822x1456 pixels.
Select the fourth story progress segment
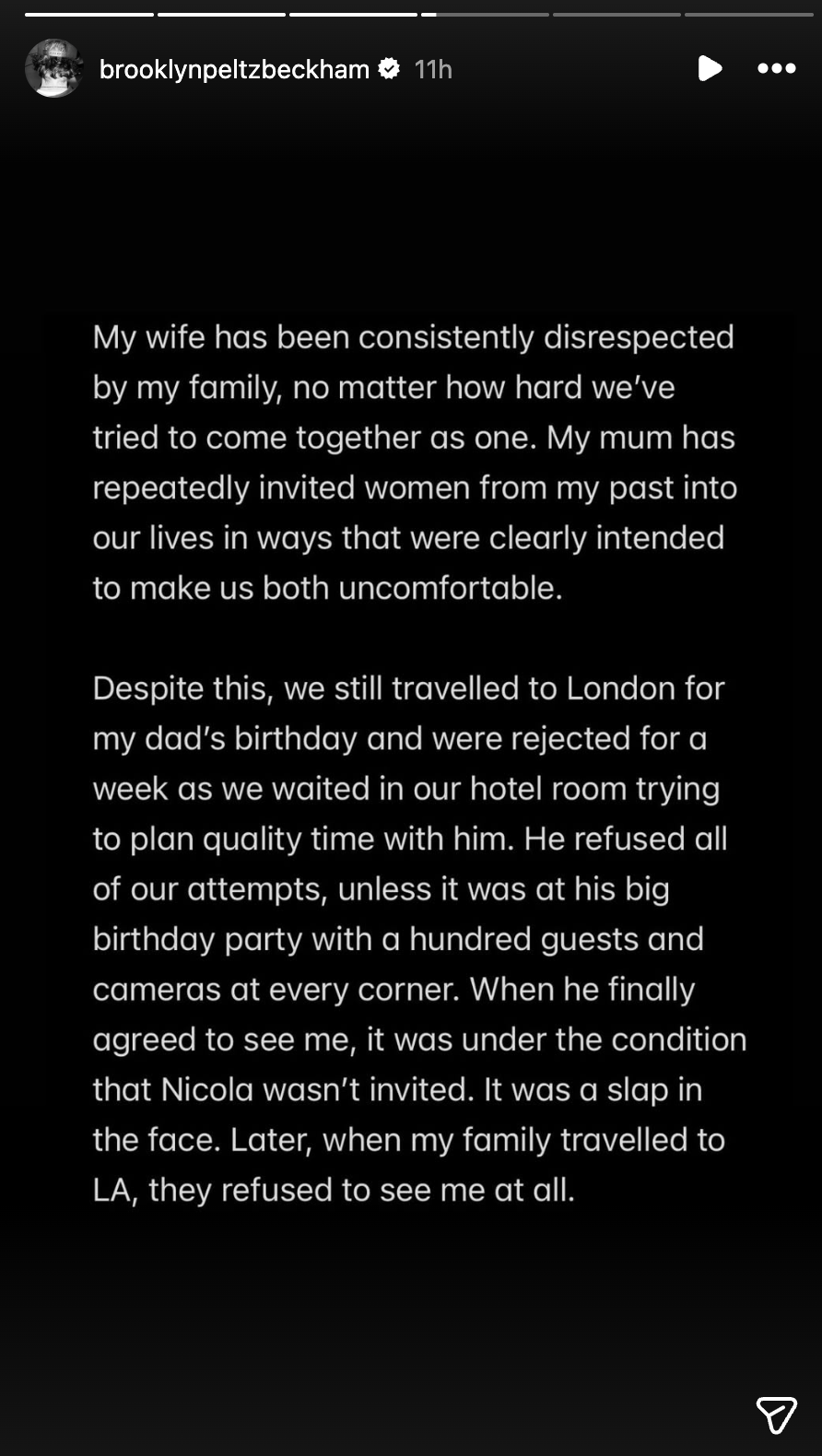tap(486, 14)
